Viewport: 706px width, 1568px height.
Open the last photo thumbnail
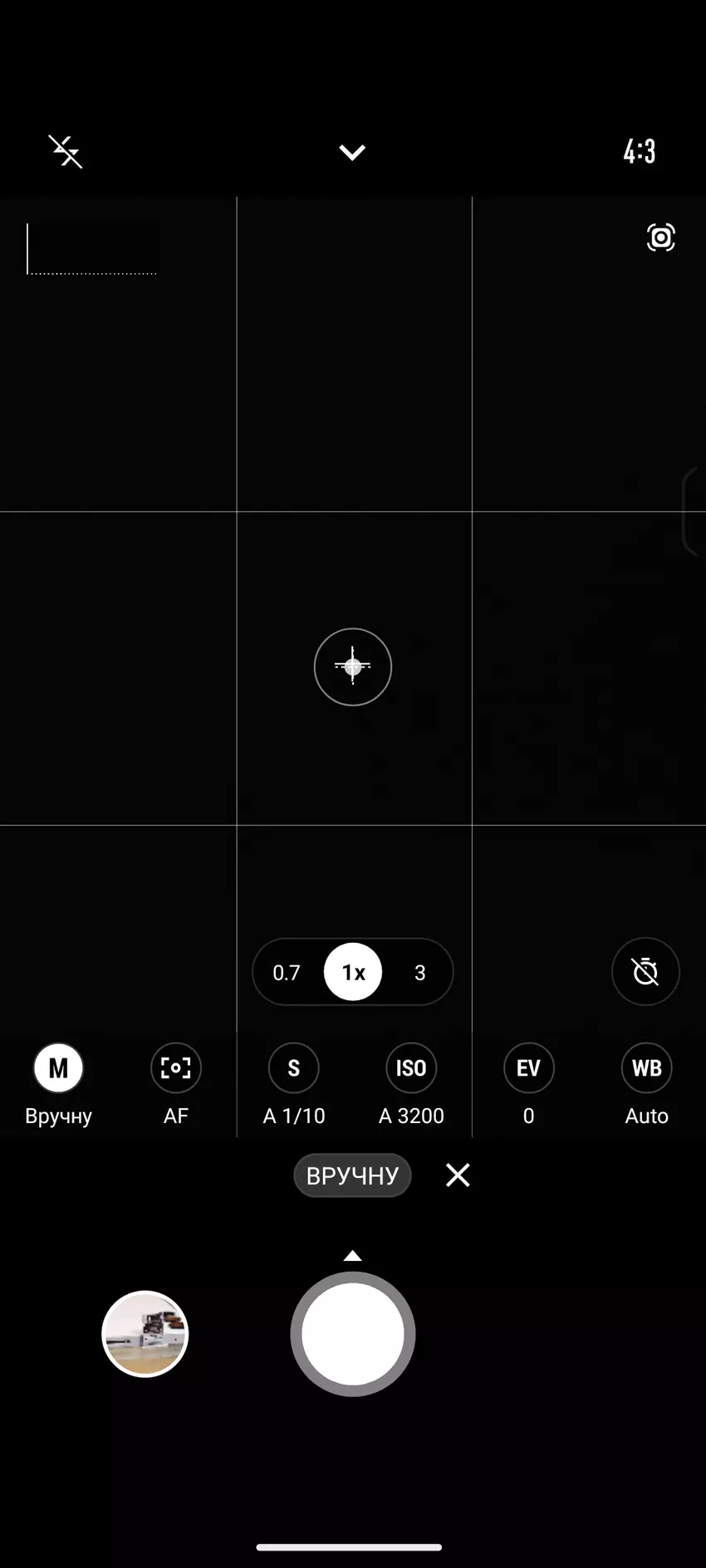point(145,1334)
